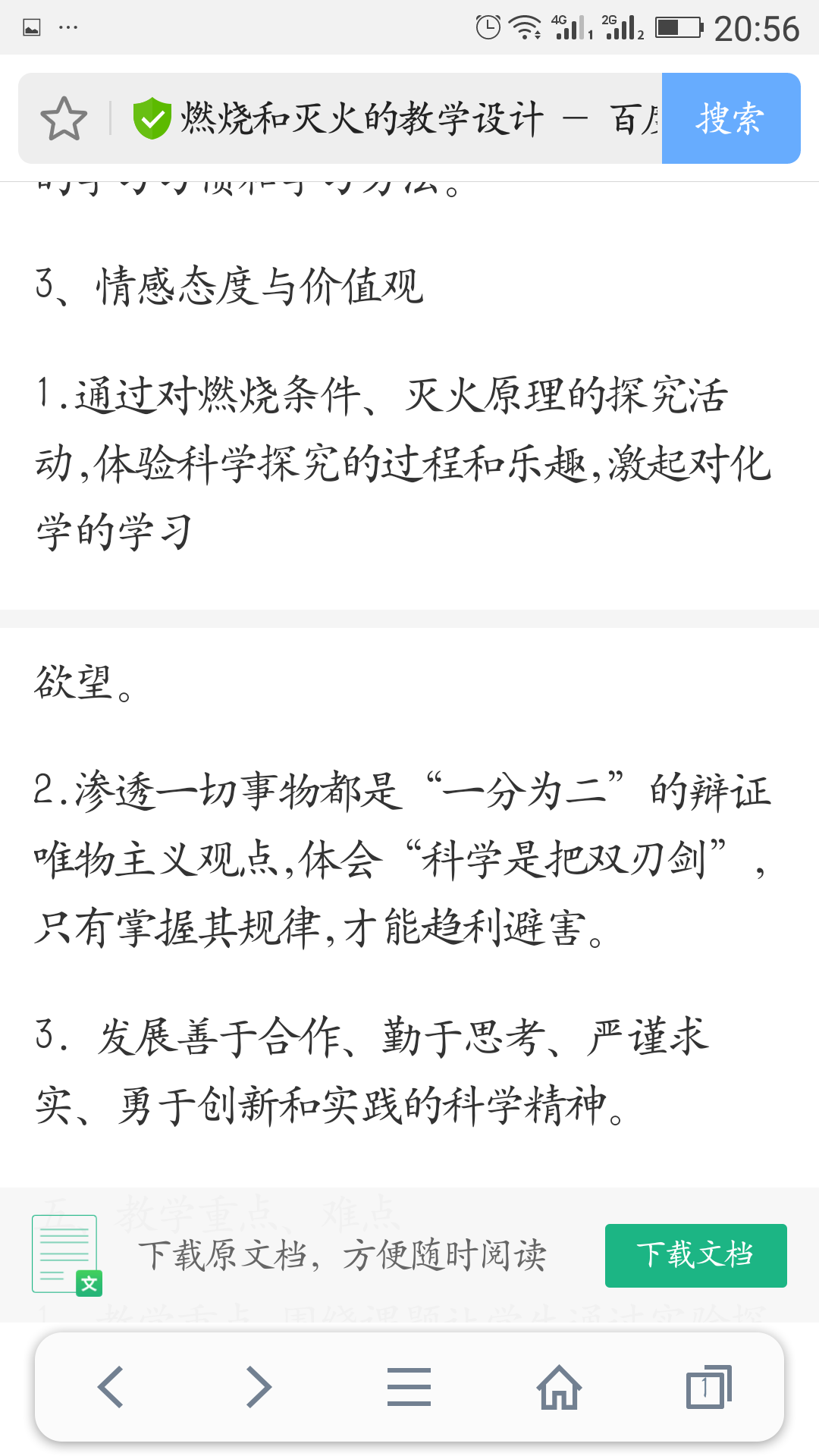Go back to the previous page
This screenshot has width=819, height=1456.
pyautogui.click(x=111, y=1386)
